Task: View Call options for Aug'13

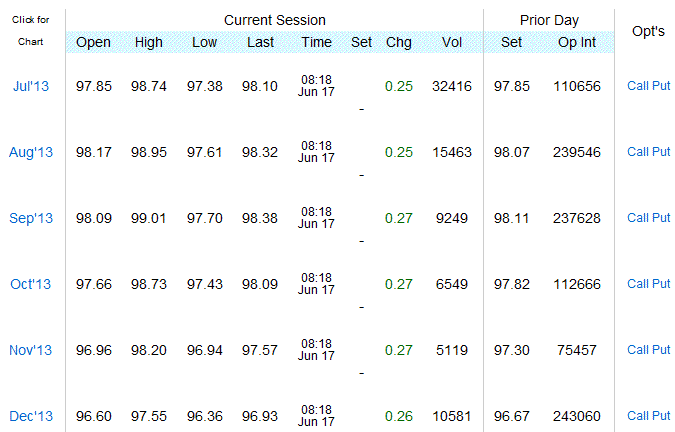Action: [638, 152]
